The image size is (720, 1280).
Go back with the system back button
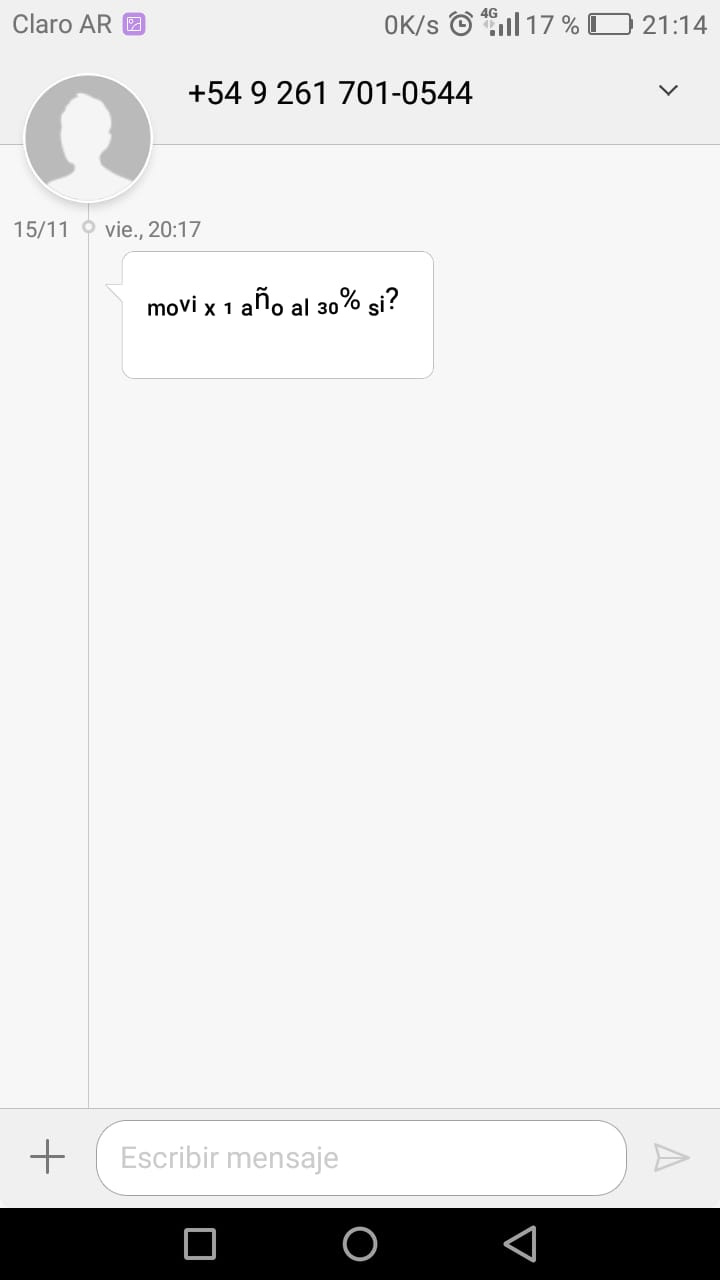click(520, 1244)
